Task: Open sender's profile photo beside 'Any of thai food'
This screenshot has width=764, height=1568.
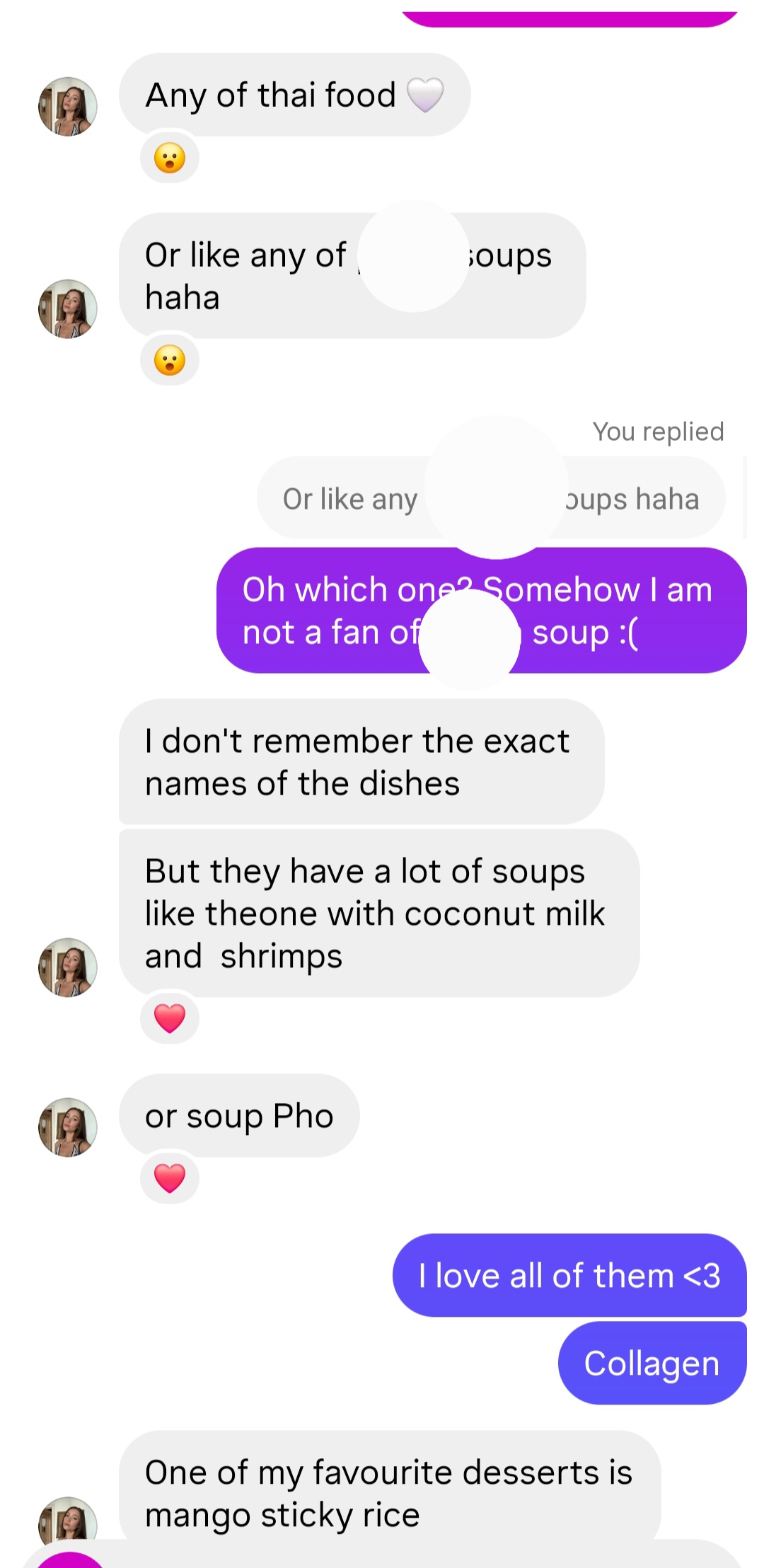Action: tap(68, 107)
